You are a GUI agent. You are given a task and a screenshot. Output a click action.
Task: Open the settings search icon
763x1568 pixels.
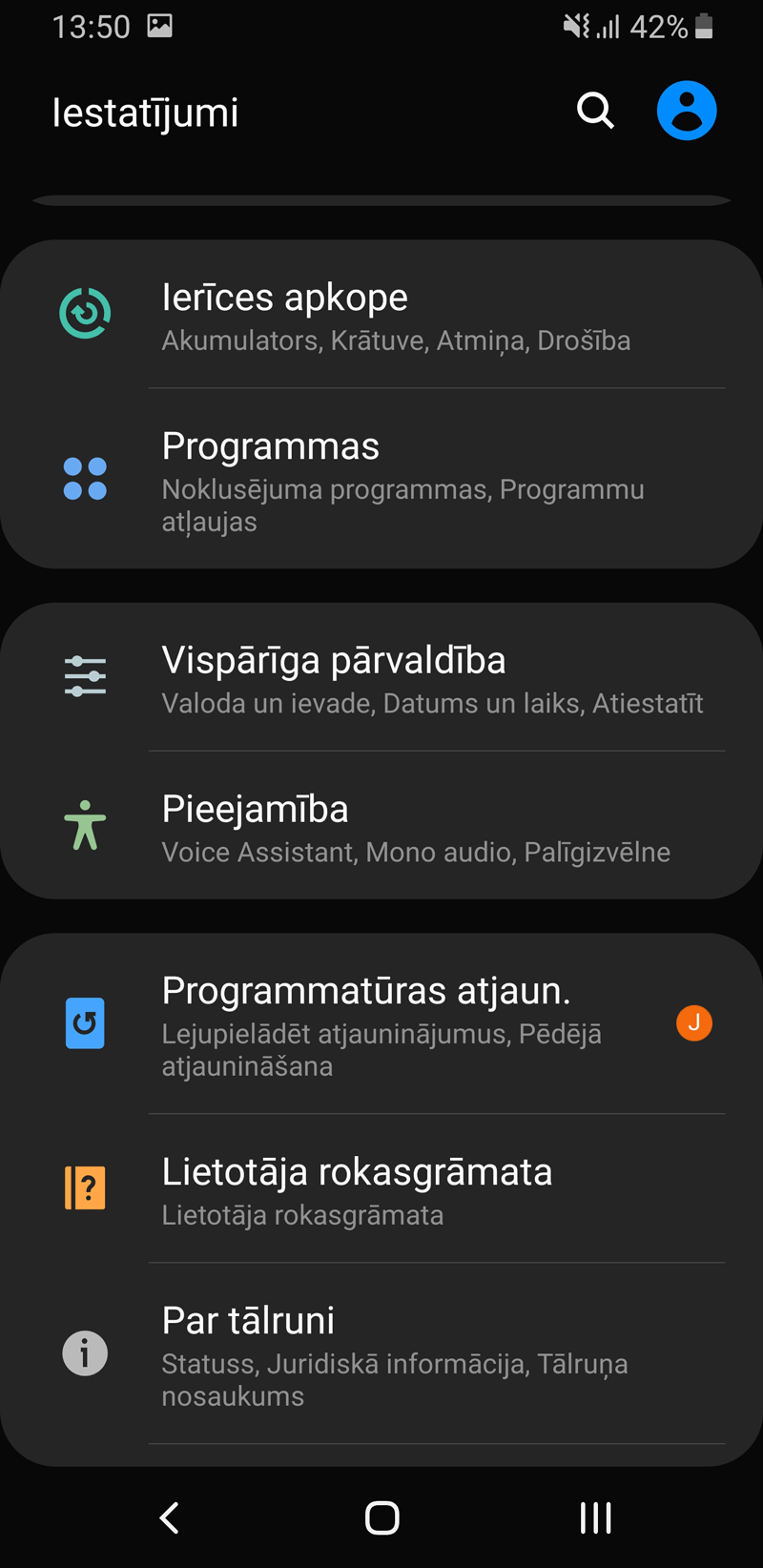point(595,111)
